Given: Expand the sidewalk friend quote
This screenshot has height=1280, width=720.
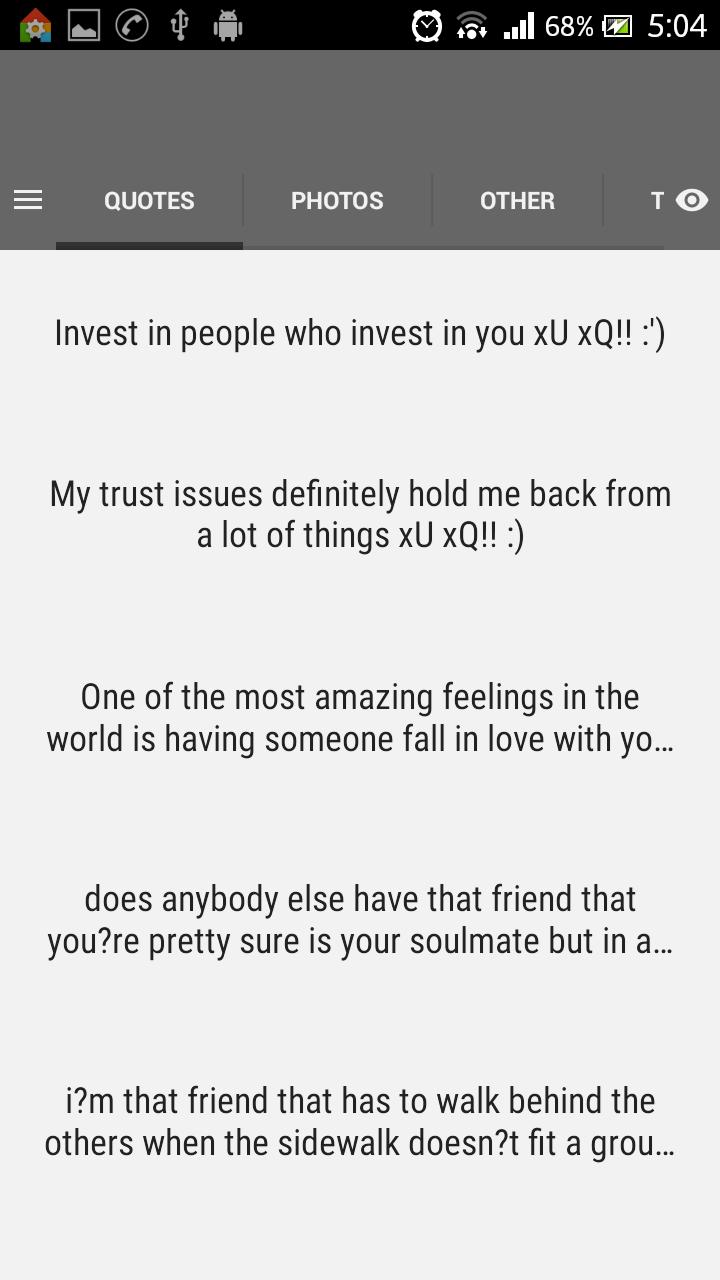Looking at the screenshot, I should point(360,1121).
